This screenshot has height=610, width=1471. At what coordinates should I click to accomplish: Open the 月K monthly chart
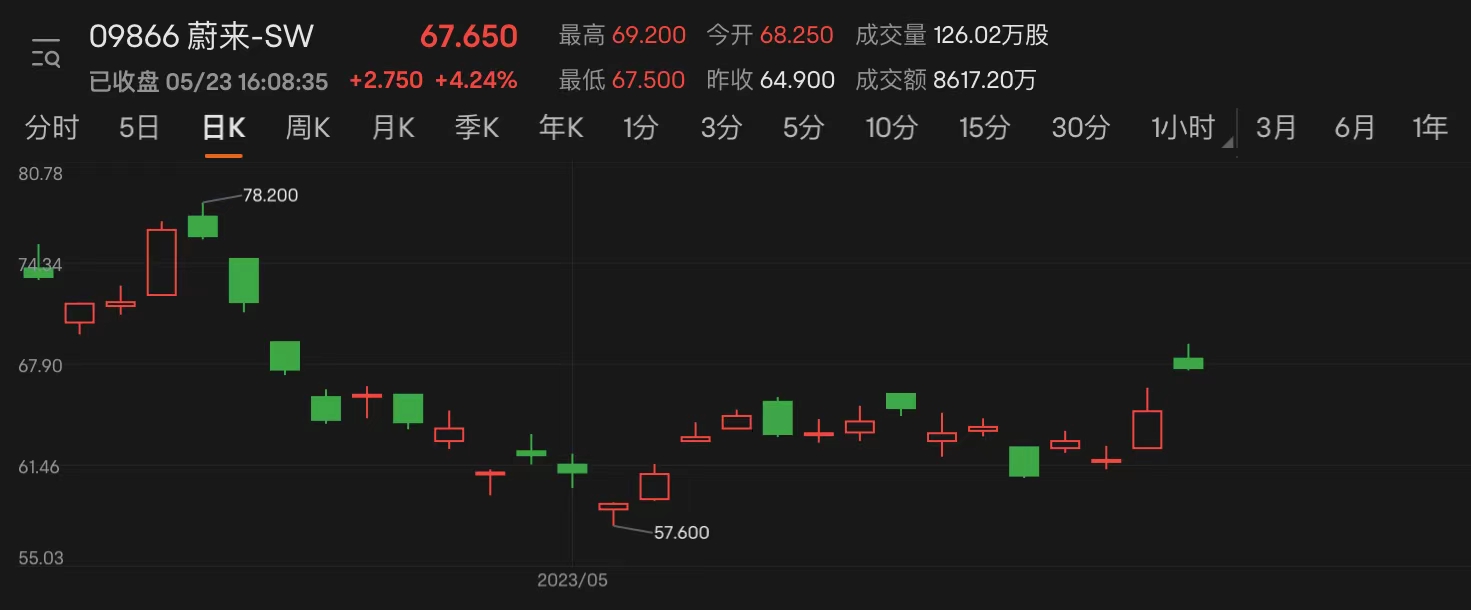393,128
